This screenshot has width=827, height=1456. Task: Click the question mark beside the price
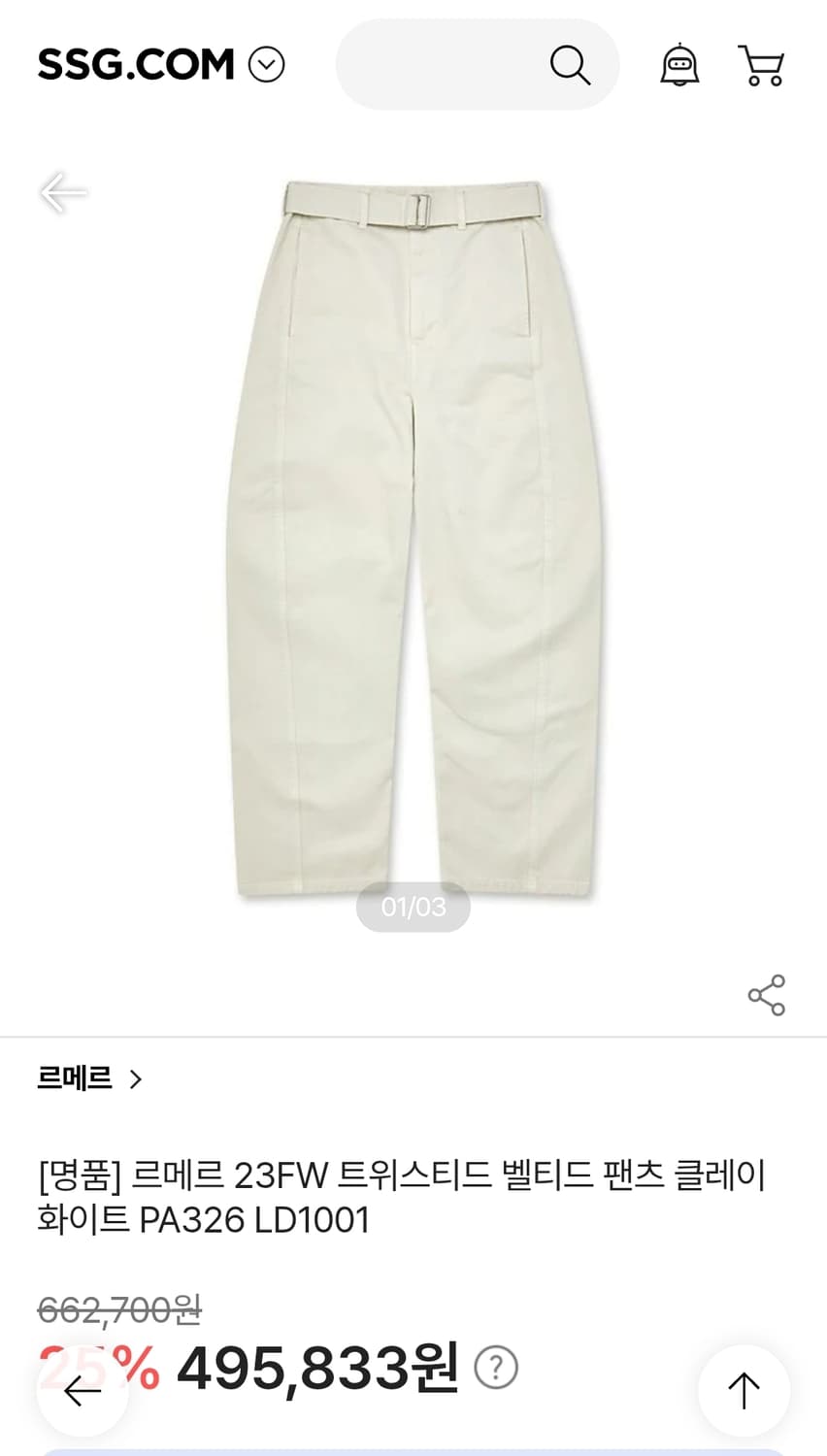(498, 1367)
